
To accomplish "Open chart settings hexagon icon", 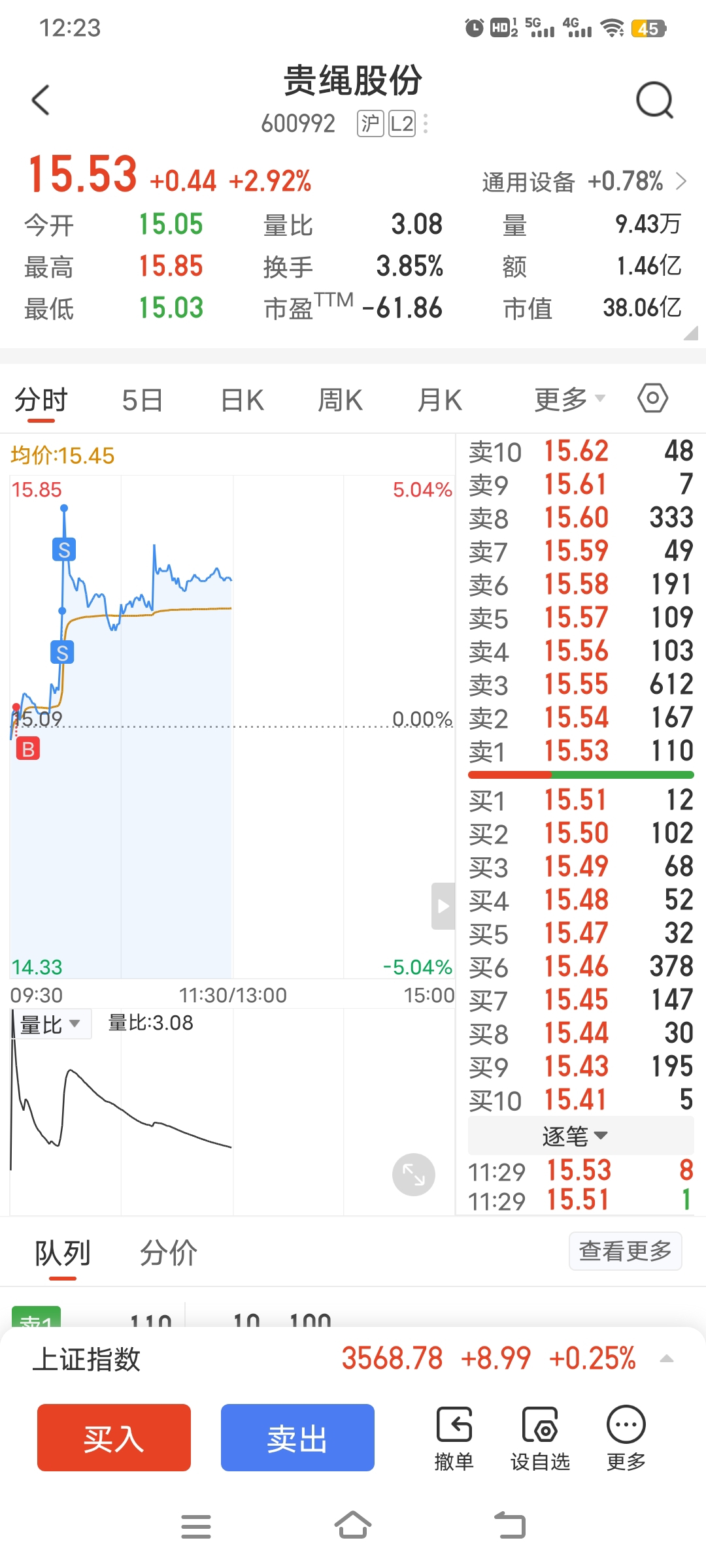I will [653, 398].
